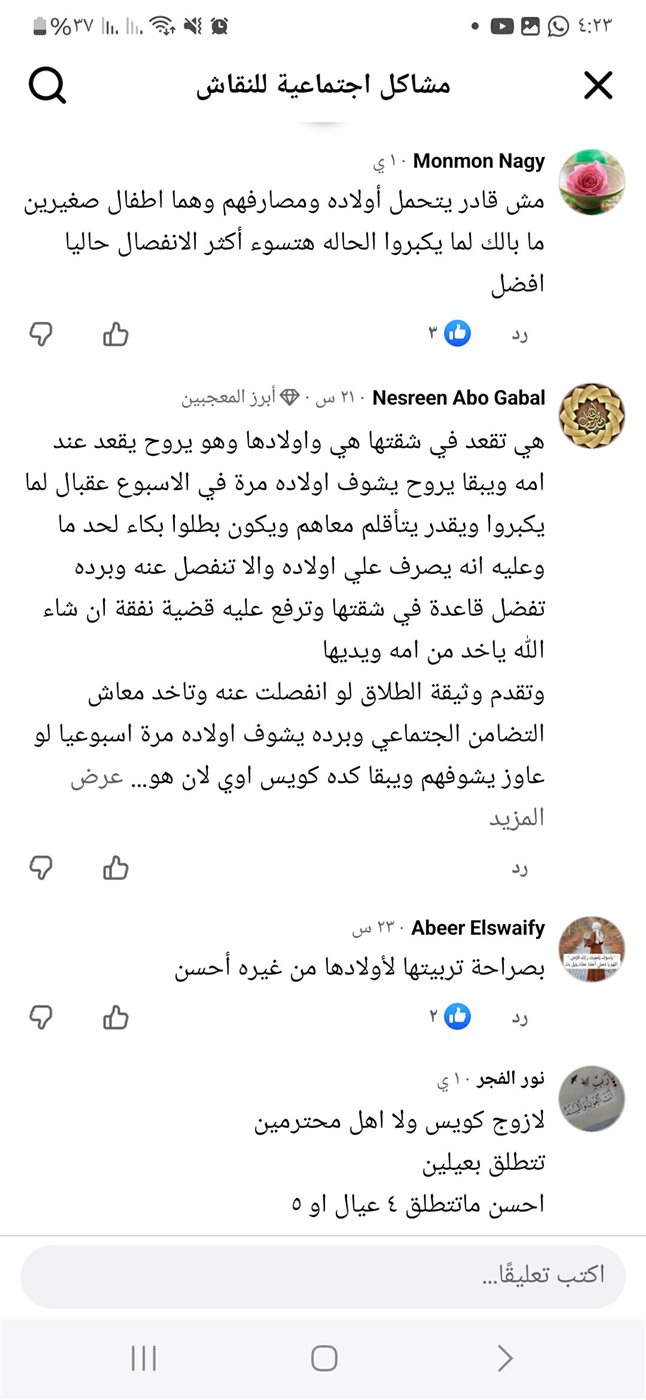Open search in the group

[47, 86]
